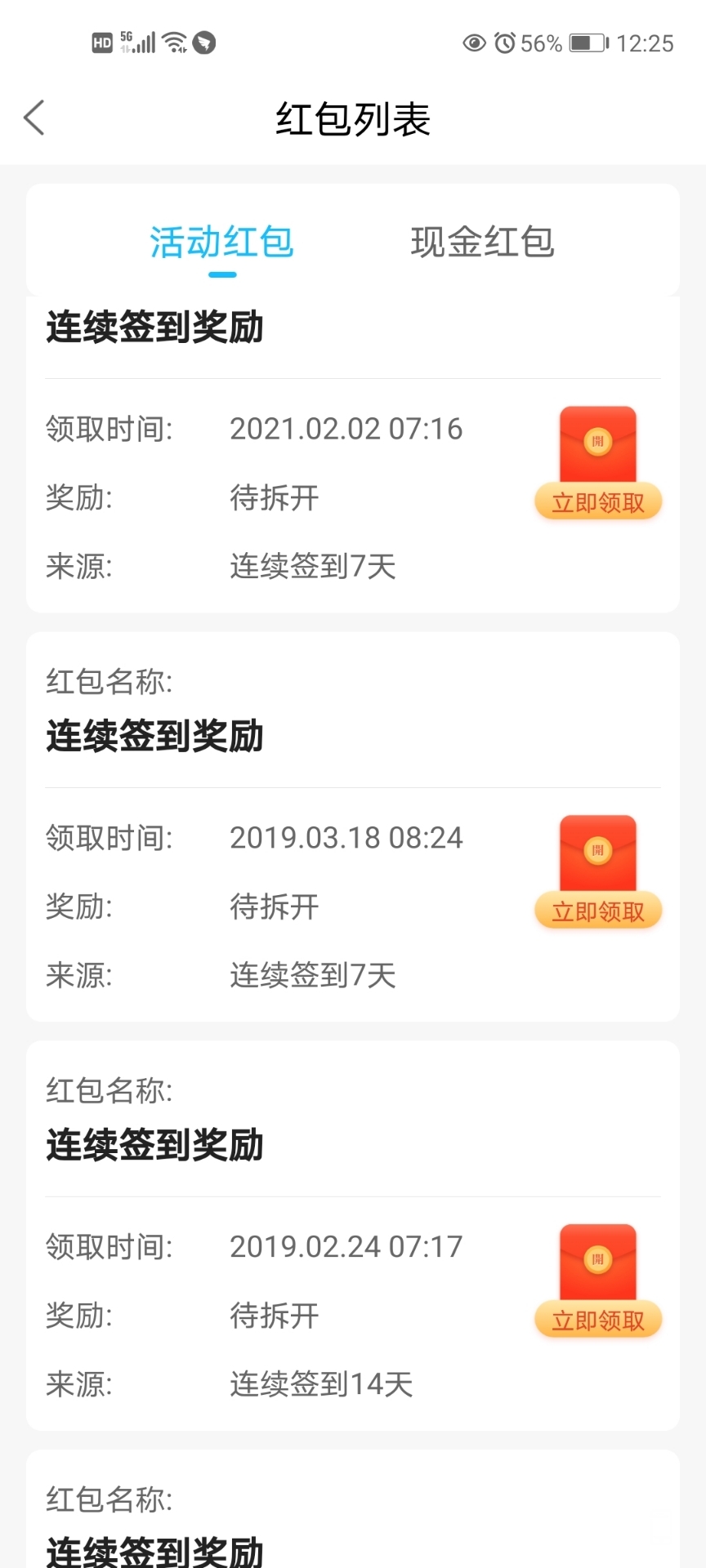Select the 活动红包 tab
Screen dimensions: 706x1568
tap(221, 243)
